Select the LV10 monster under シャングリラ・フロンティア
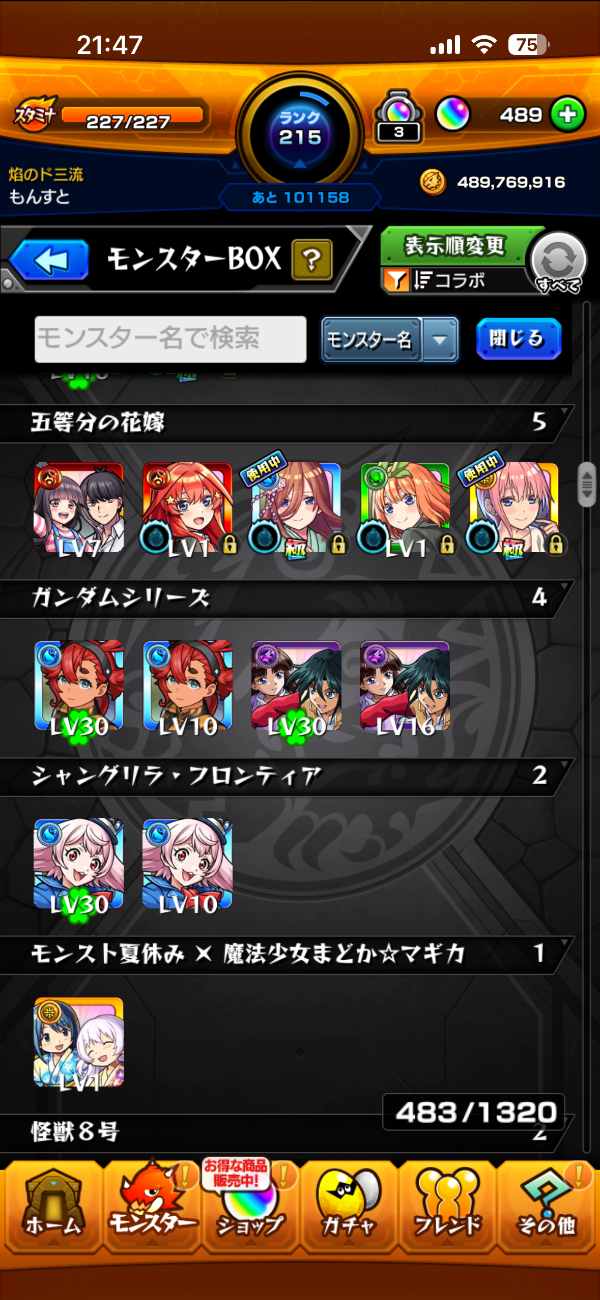 pos(188,863)
